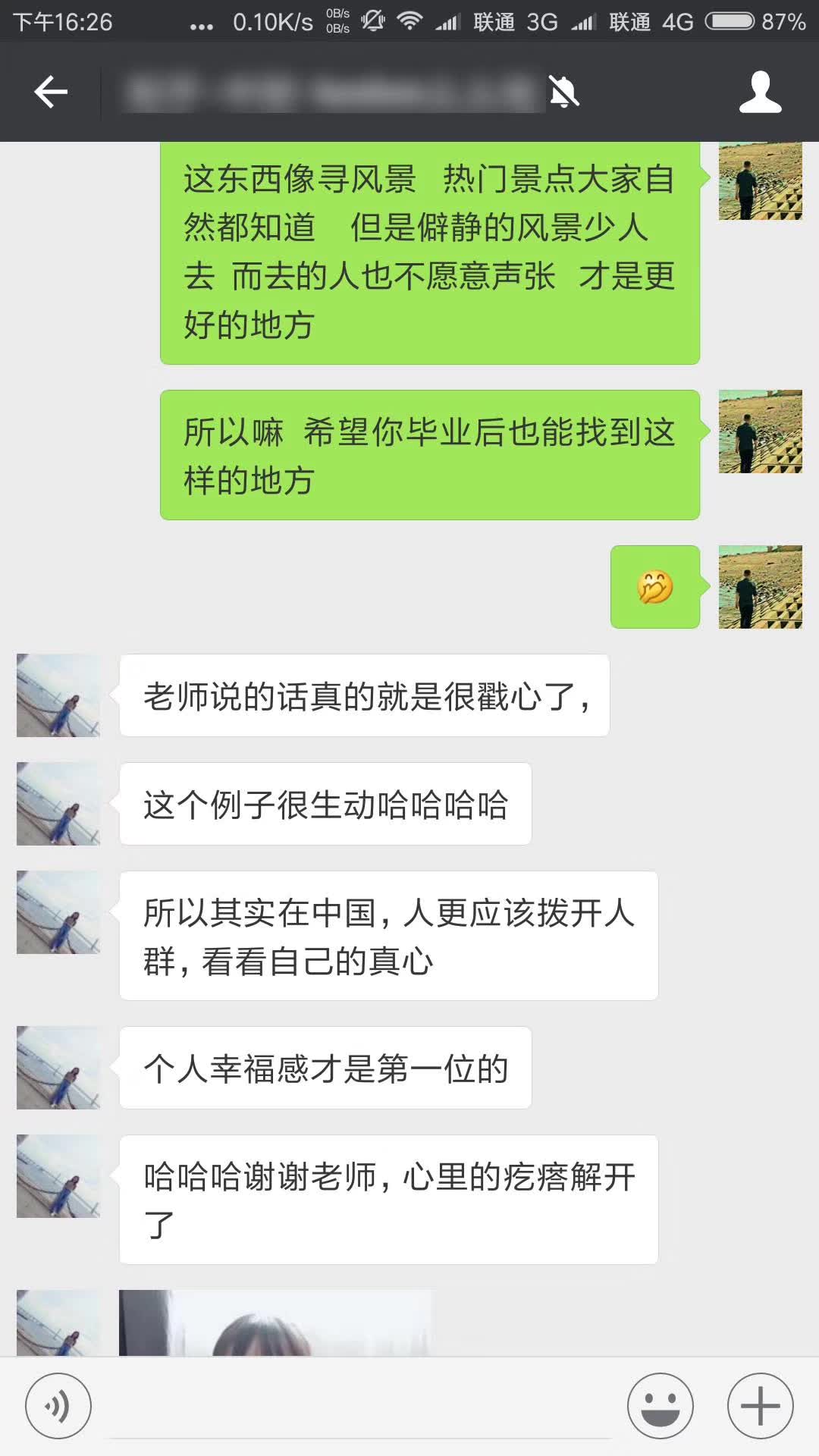819x1456 pixels.
Task: Tap the message text input field
Action: point(360,1407)
